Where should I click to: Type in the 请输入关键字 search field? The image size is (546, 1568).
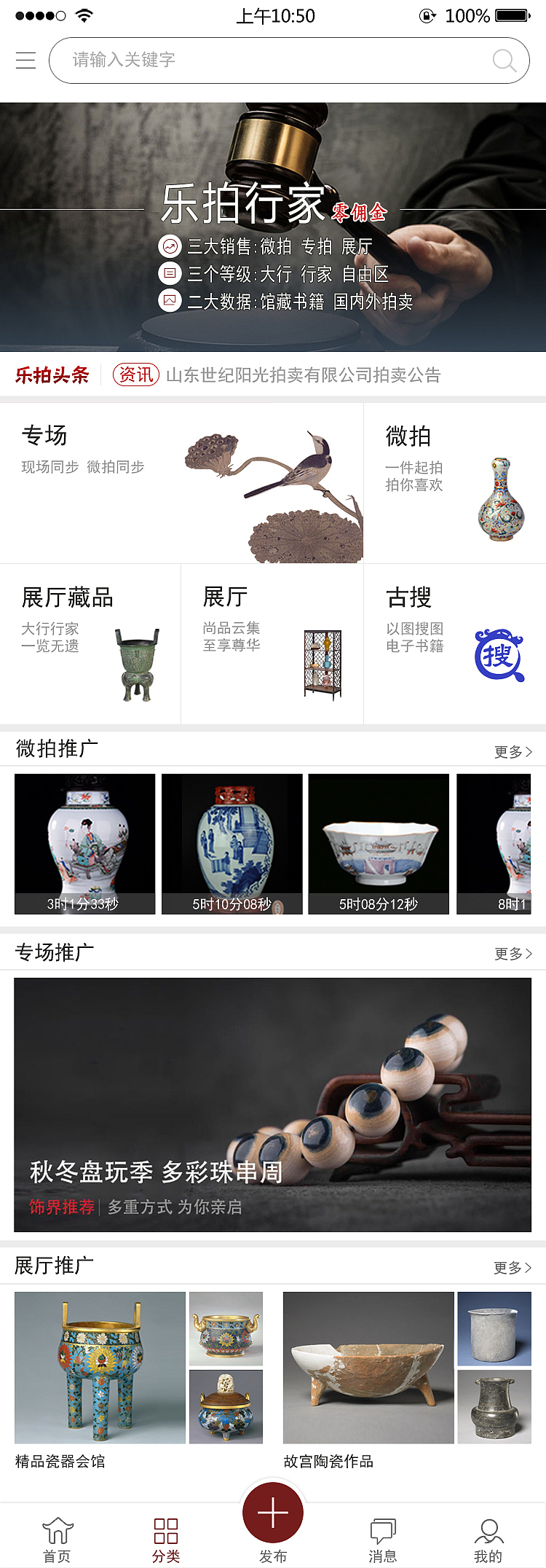[x=218, y=60]
